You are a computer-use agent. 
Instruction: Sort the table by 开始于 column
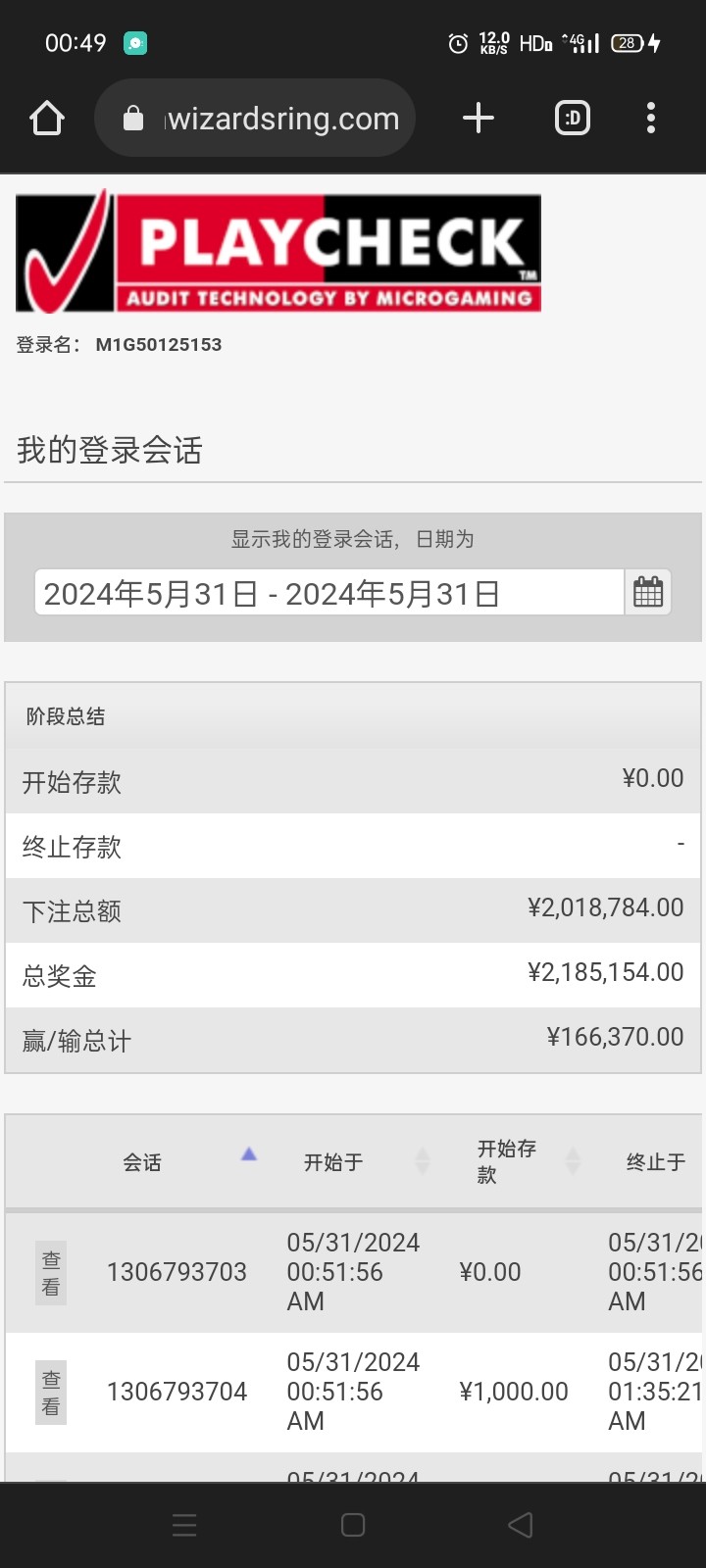[x=333, y=1162]
